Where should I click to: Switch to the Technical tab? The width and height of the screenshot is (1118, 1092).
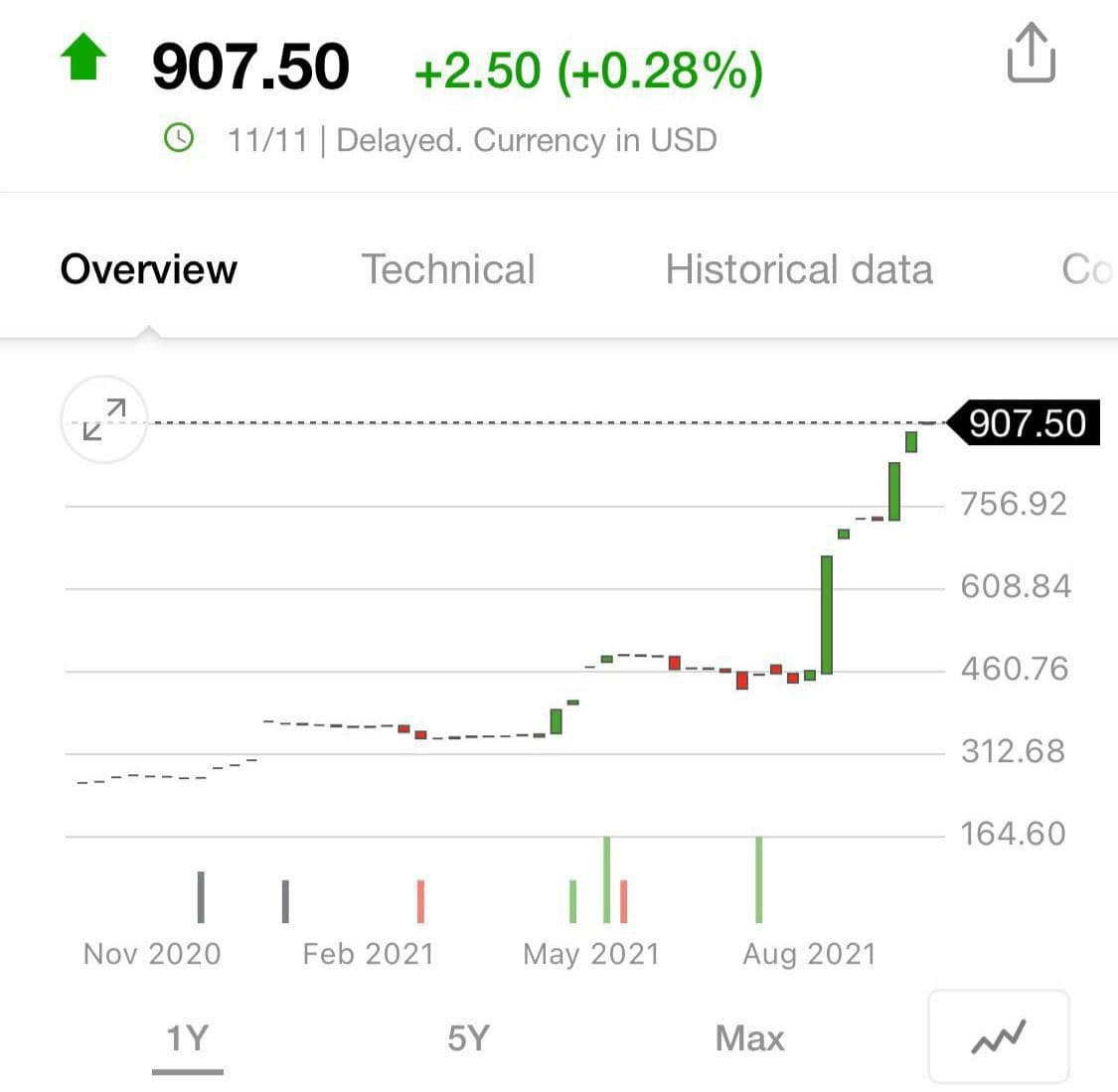point(447,269)
